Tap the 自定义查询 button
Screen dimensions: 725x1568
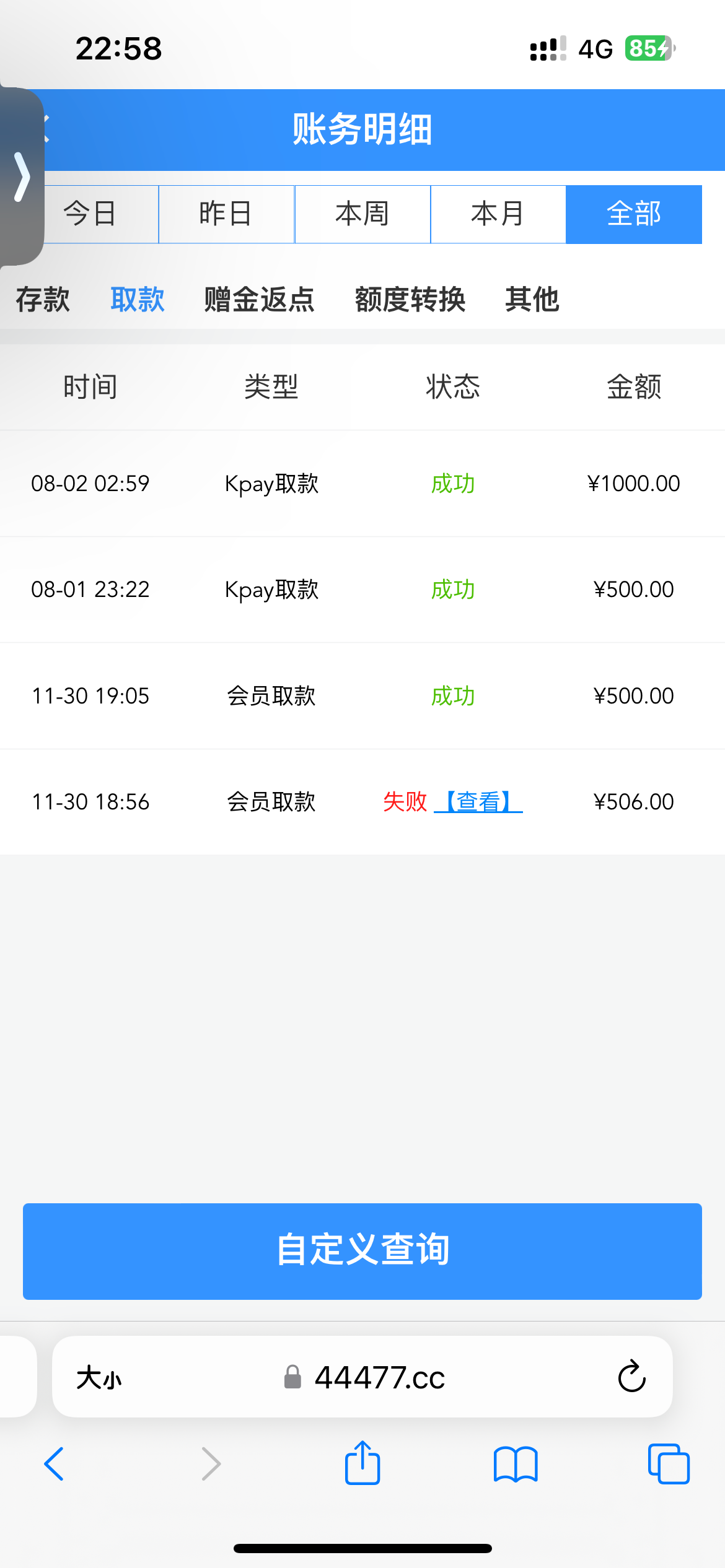(x=362, y=1252)
